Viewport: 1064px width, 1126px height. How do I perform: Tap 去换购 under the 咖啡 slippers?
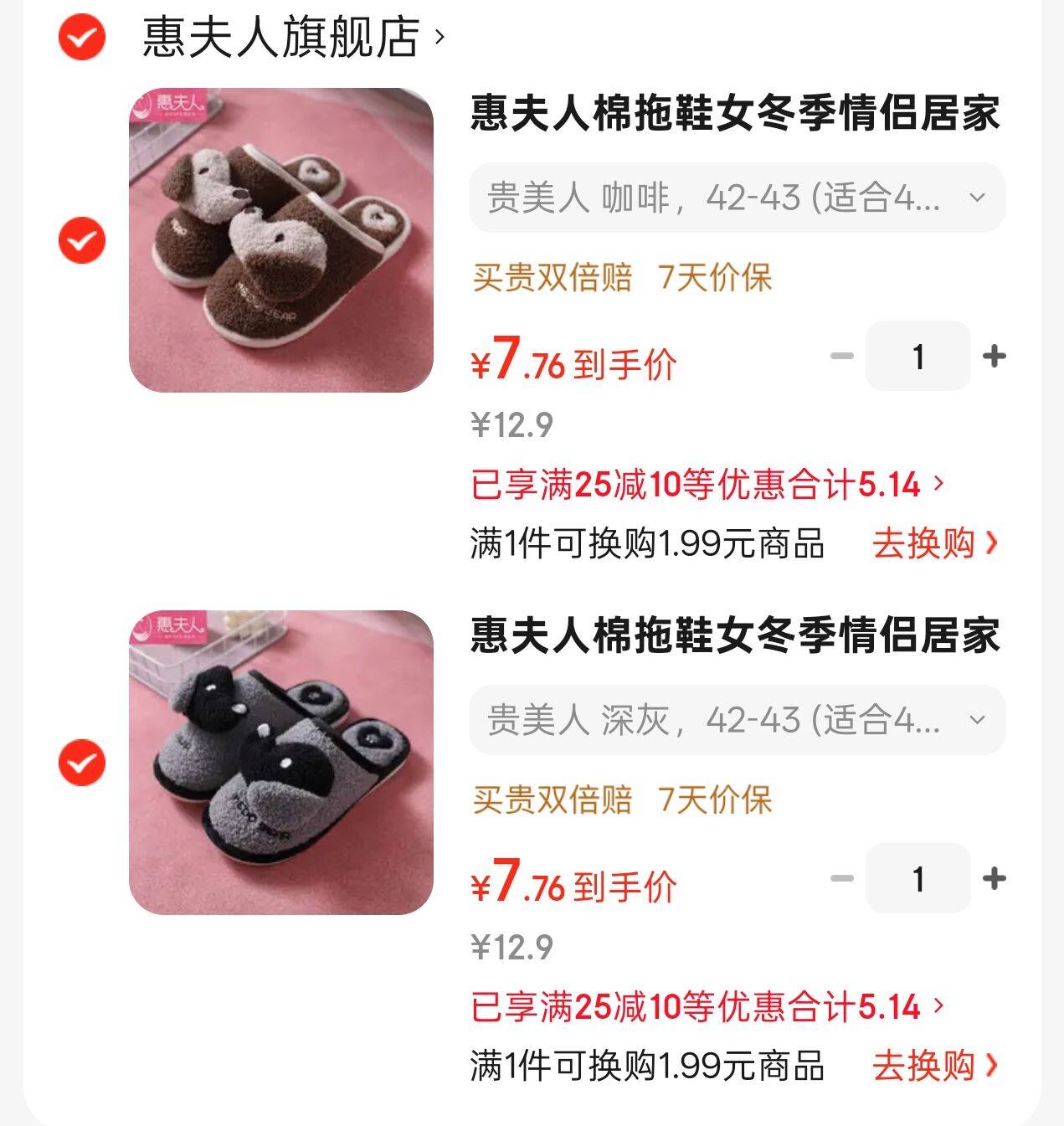pyautogui.click(x=934, y=544)
